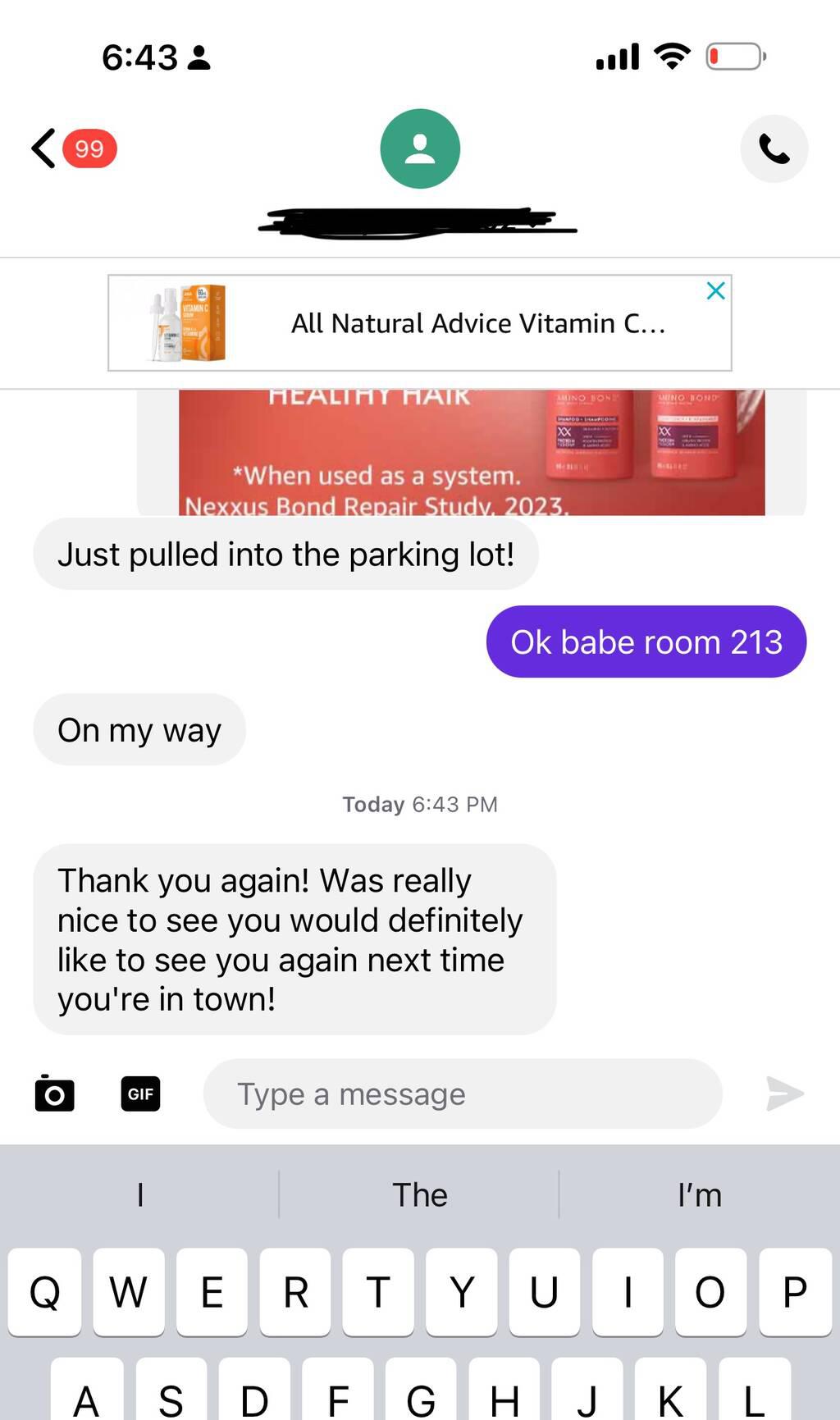Open the GIF picker

point(140,1094)
